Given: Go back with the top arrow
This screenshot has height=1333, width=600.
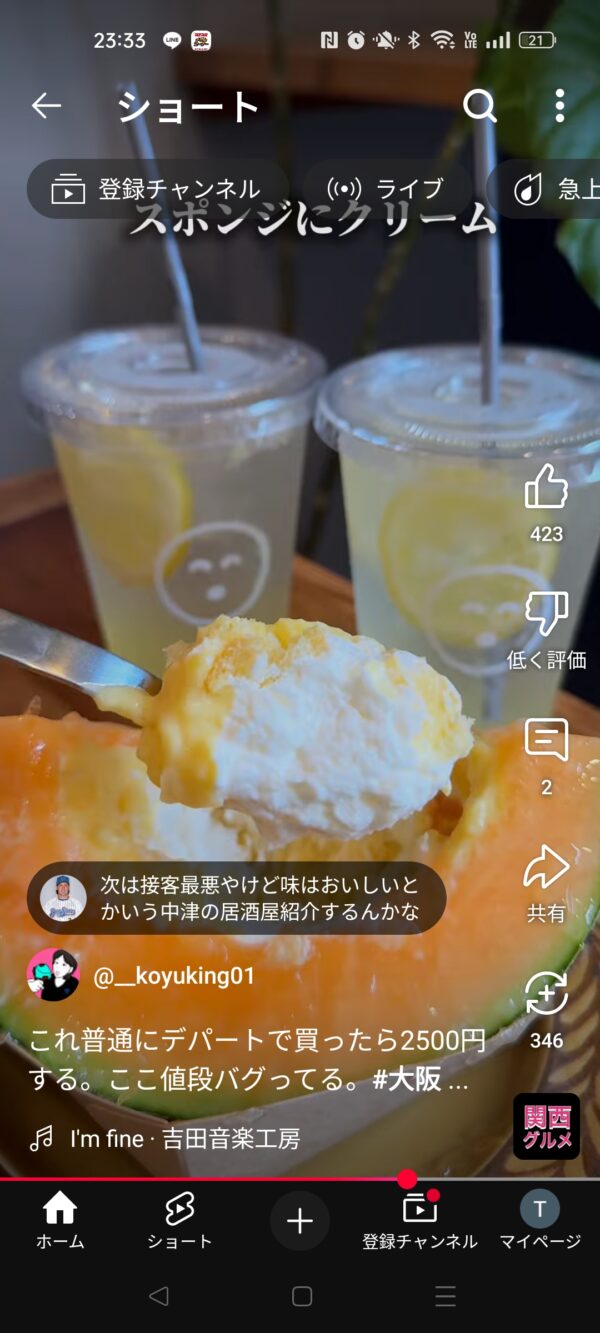Looking at the screenshot, I should click(46, 105).
